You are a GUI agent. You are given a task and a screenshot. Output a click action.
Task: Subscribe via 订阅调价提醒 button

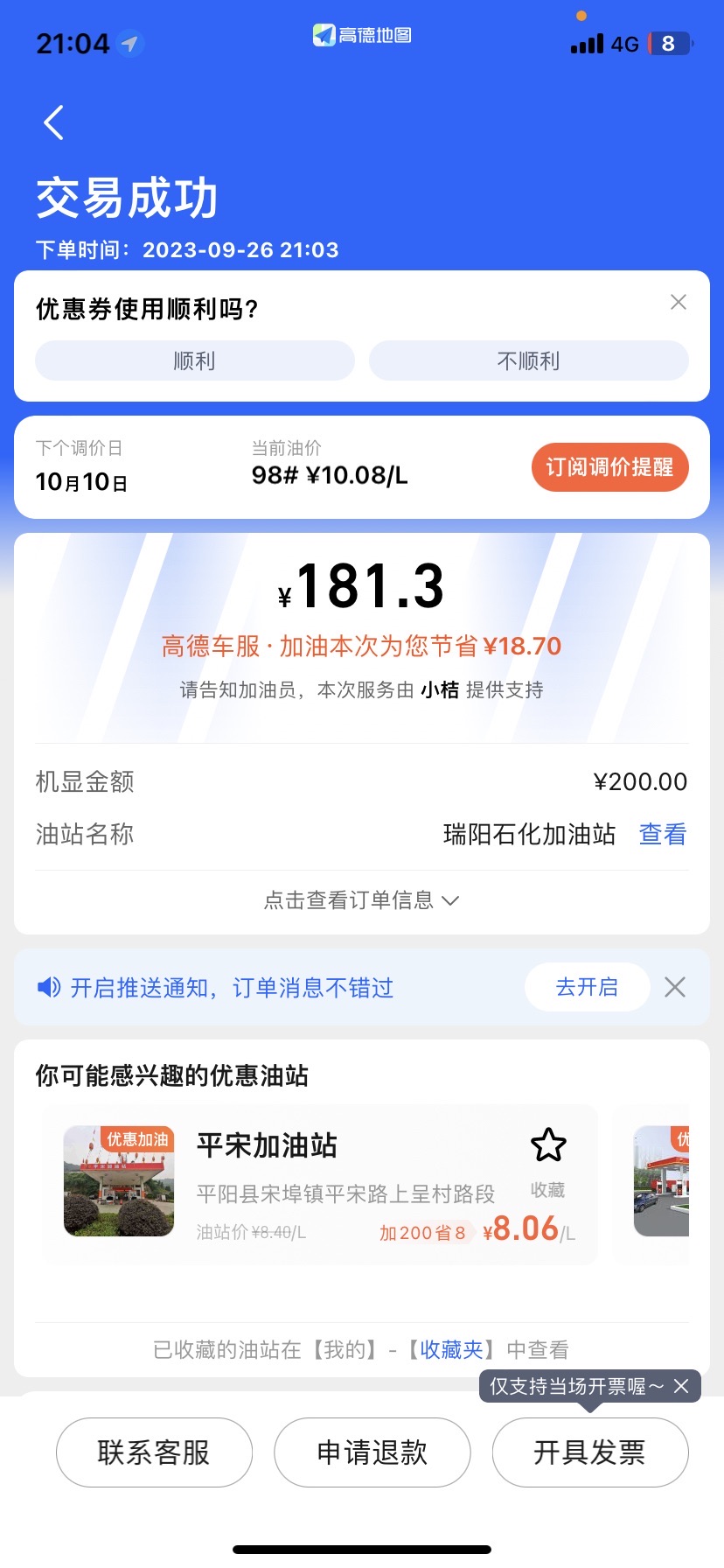tap(609, 467)
